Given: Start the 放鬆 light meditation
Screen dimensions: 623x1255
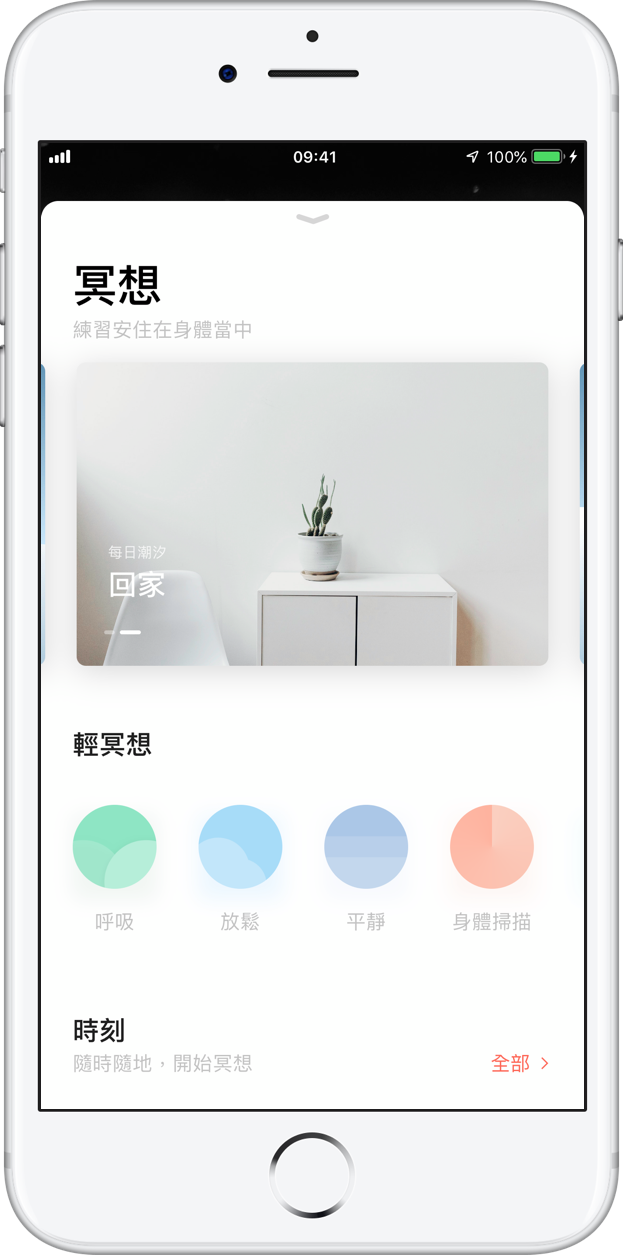Looking at the screenshot, I should tap(240, 847).
